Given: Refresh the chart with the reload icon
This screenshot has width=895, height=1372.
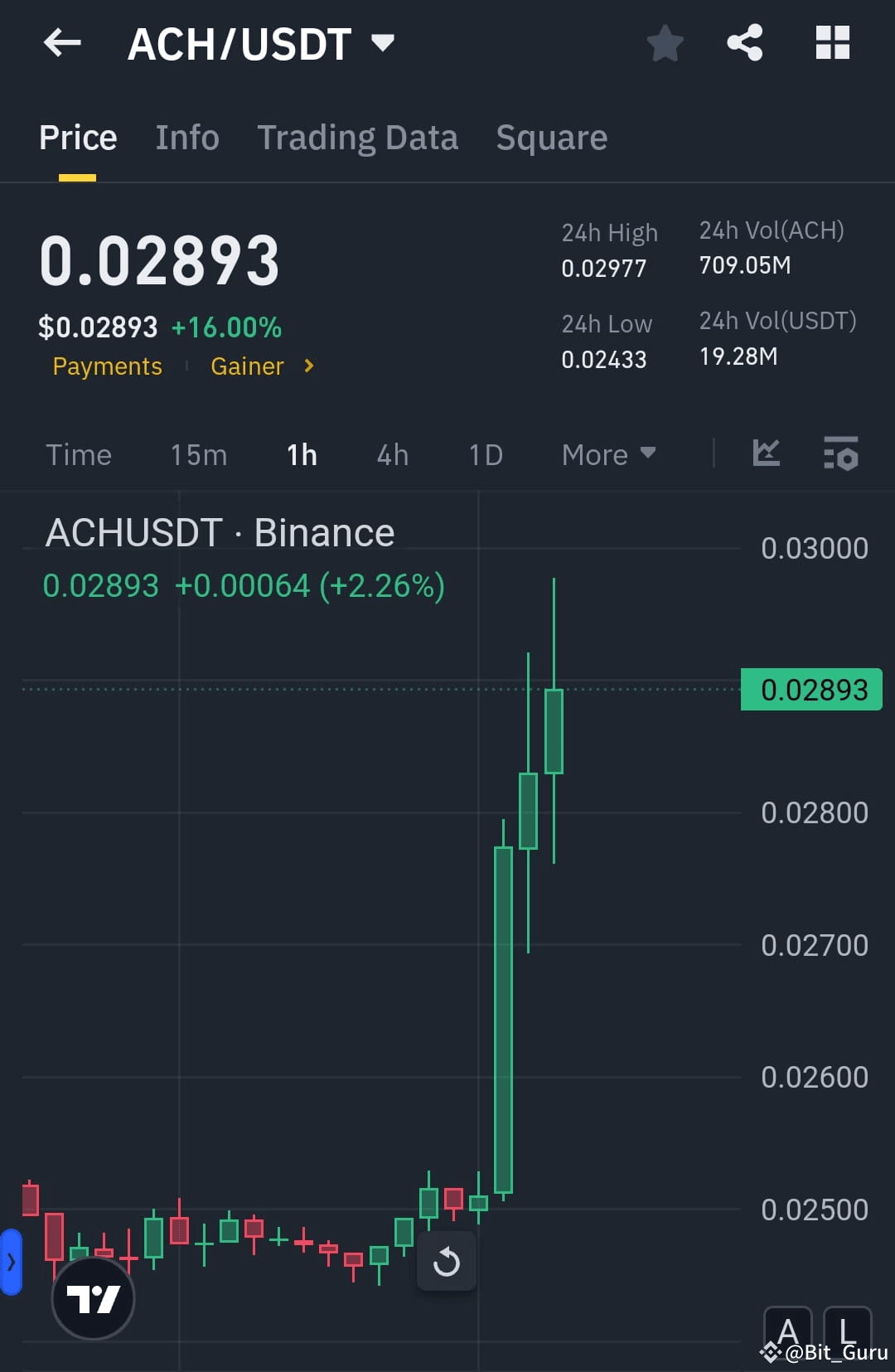Looking at the screenshot, I should point(447,1261).
